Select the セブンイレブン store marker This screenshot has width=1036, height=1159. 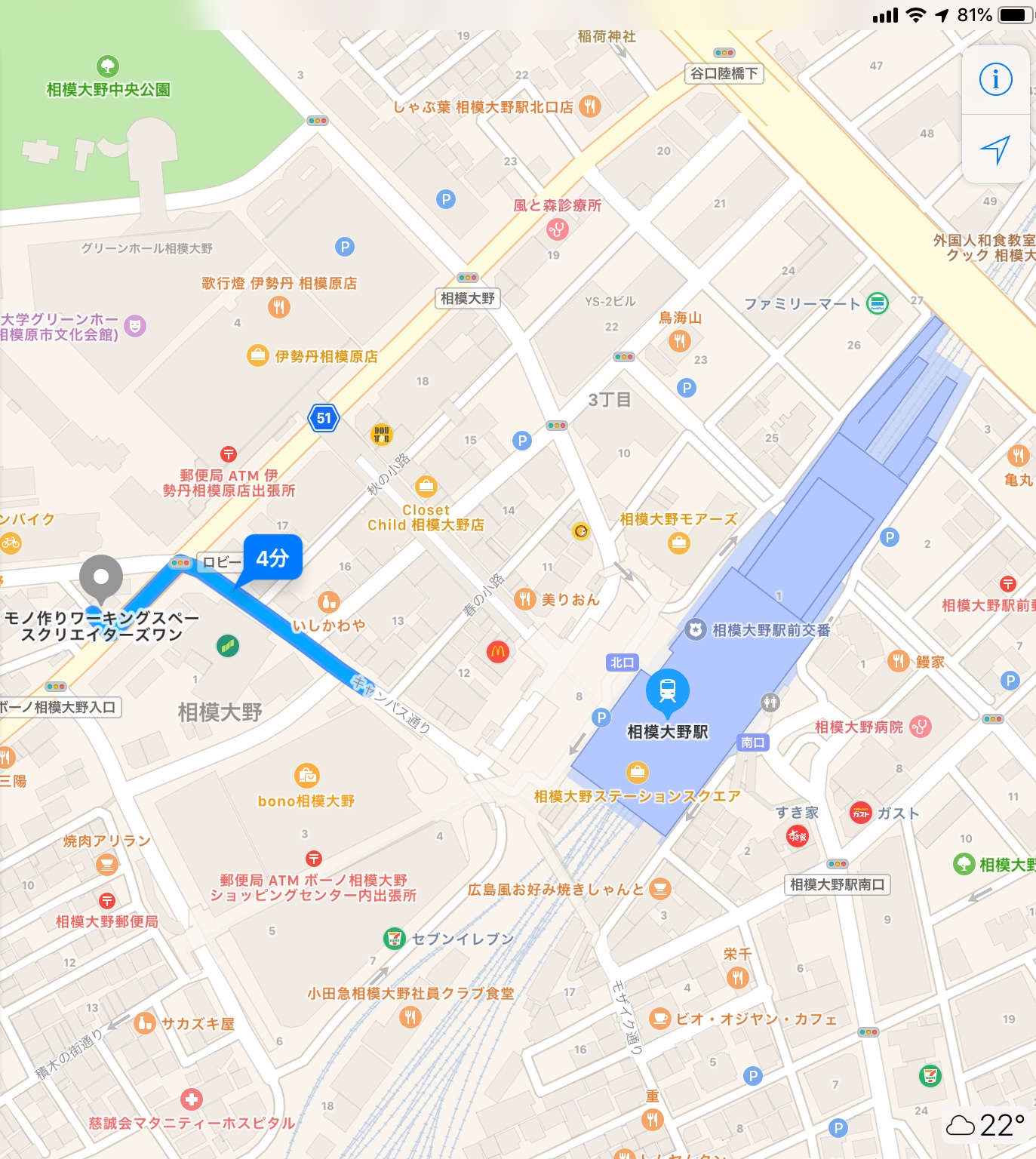(x=393, y=939)
